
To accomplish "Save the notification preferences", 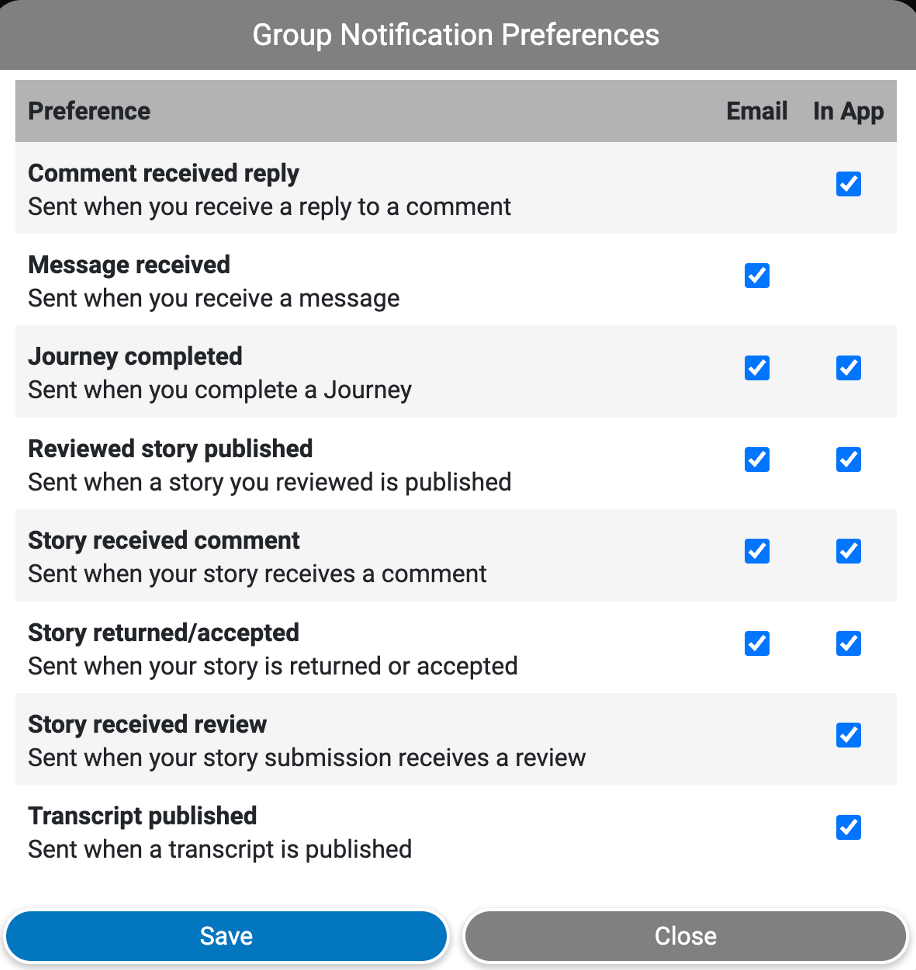I will [x=226, y=936].
